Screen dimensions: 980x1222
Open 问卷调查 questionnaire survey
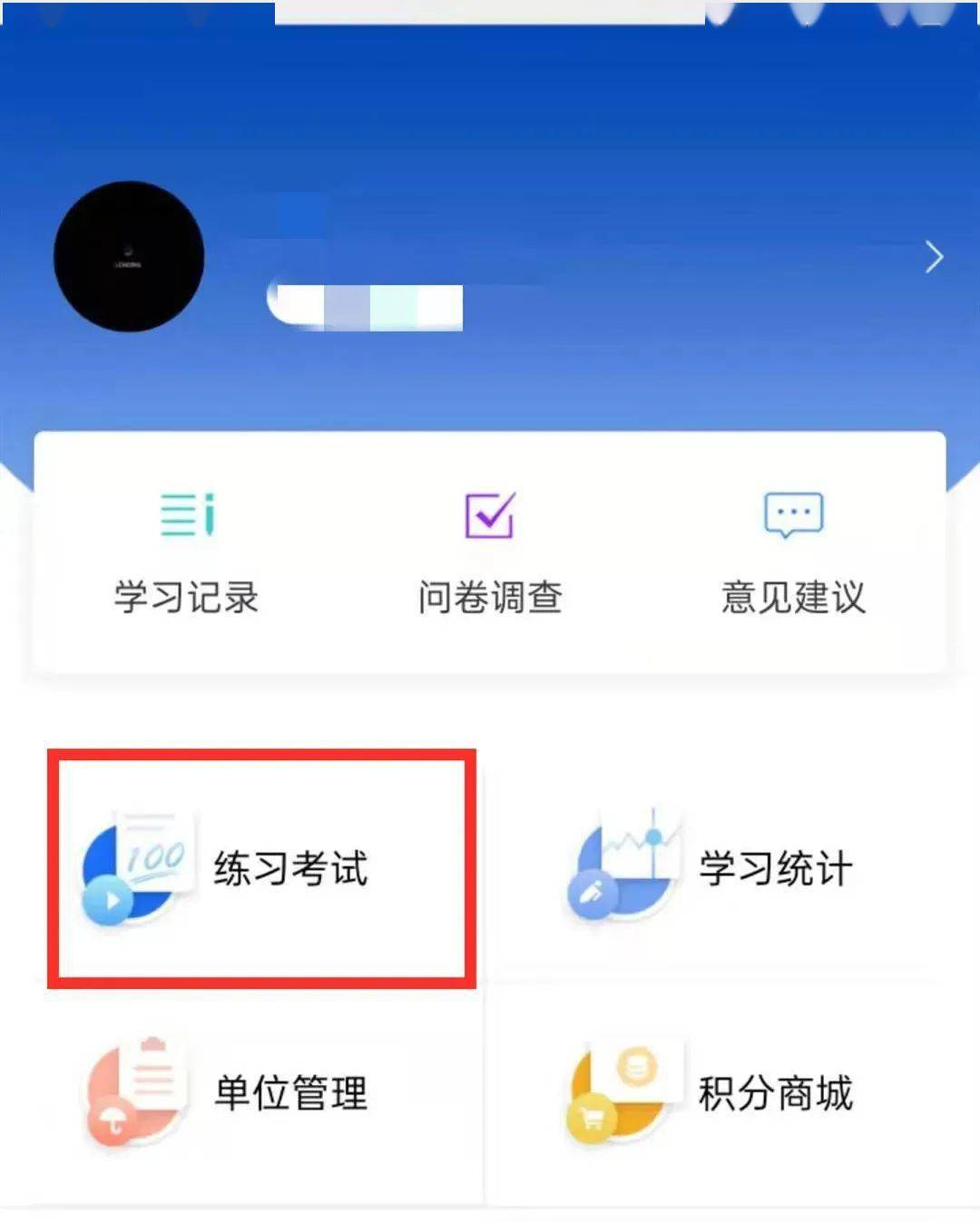coord(490,553)
